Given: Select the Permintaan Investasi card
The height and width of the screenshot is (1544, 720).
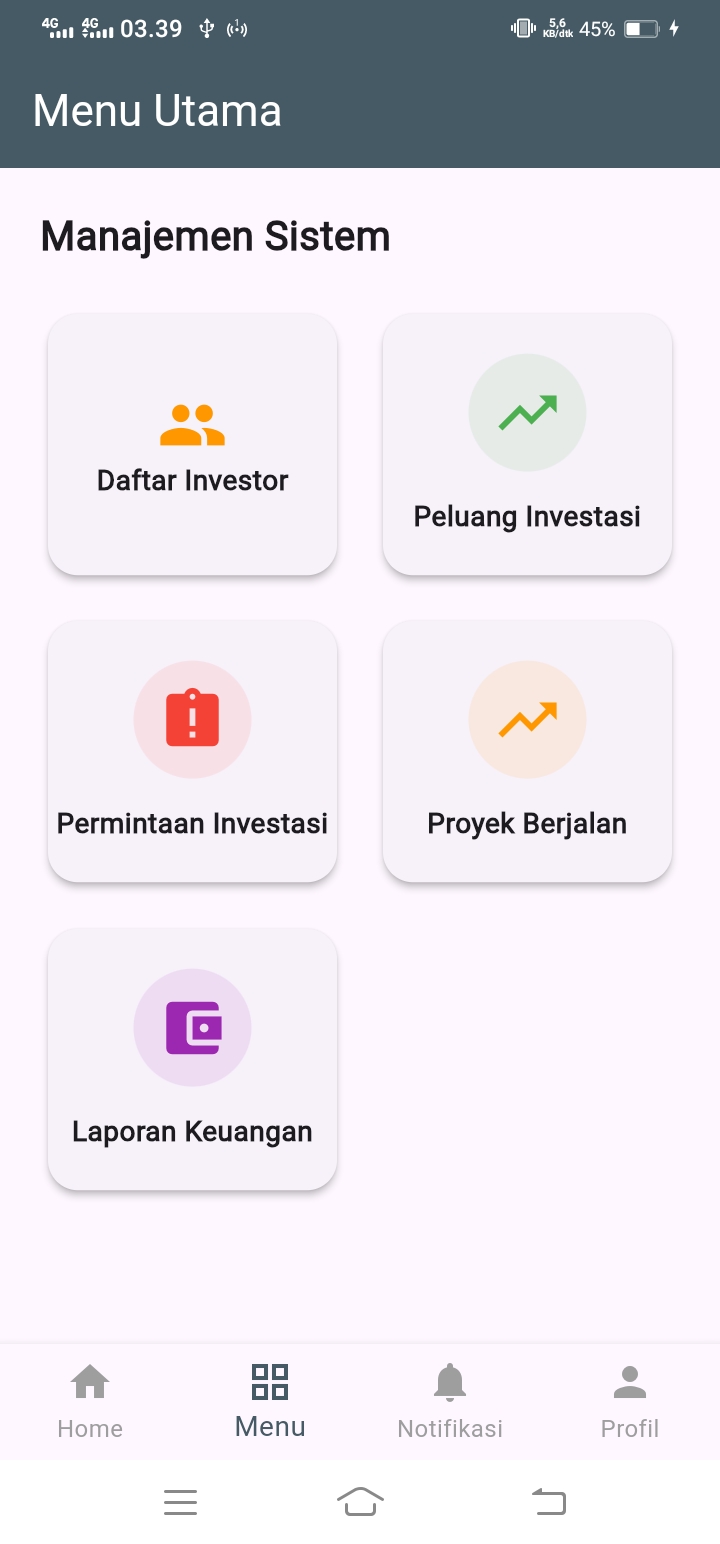Looking at the screenshot, I should [x=192, y=751].
